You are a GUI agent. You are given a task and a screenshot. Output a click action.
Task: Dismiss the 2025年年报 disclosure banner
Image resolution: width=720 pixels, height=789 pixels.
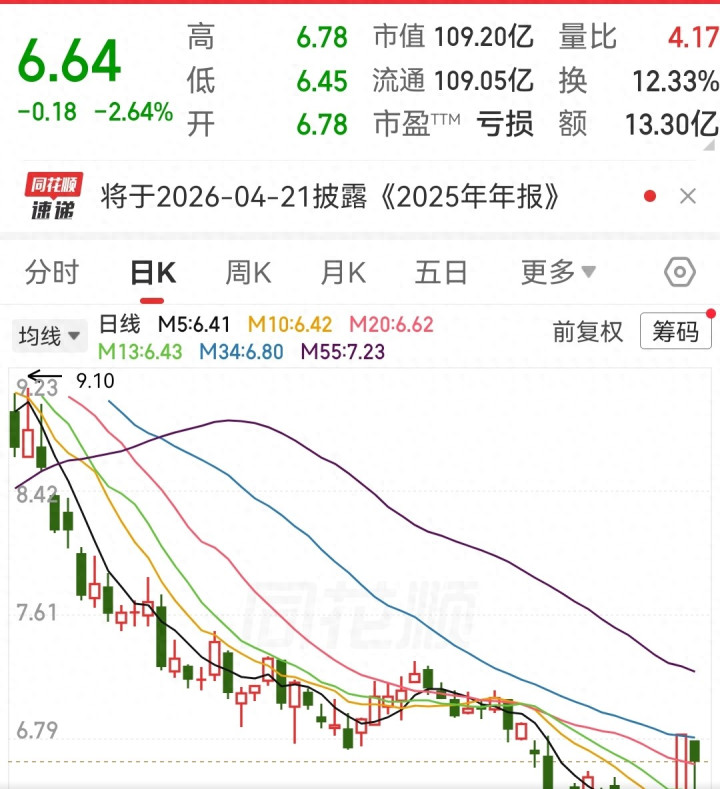687,197
